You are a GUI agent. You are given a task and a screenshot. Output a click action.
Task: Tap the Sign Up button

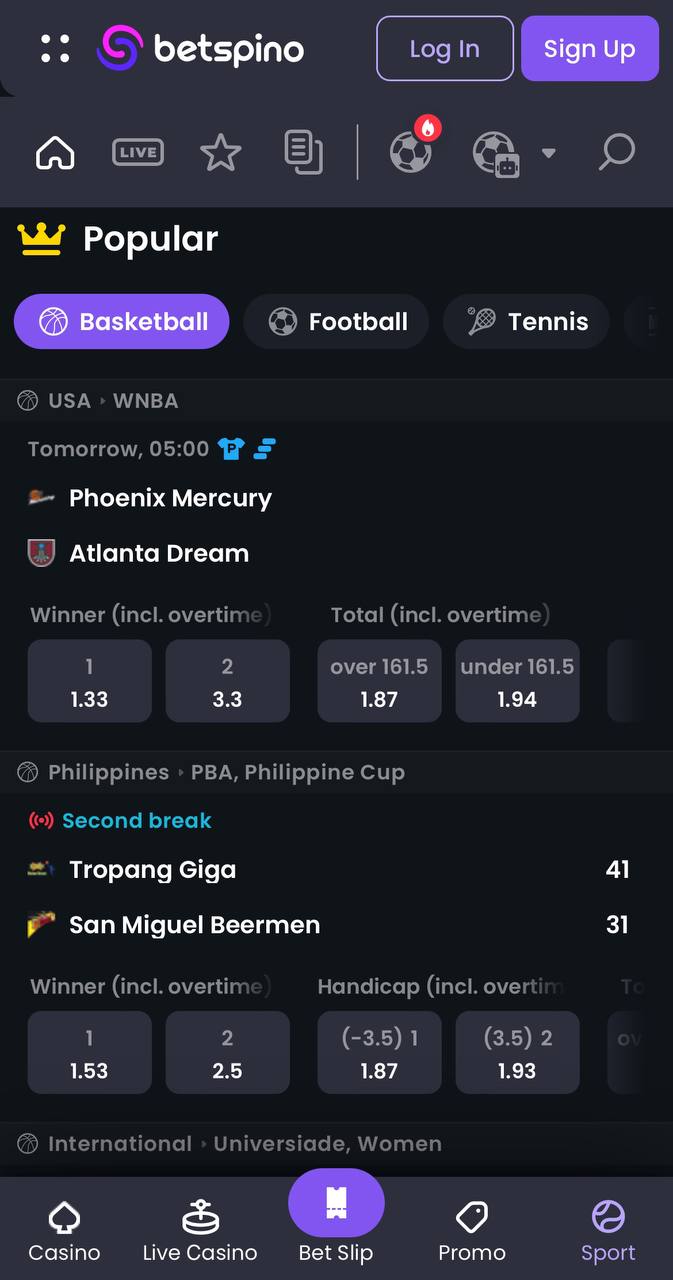(590, 48)
